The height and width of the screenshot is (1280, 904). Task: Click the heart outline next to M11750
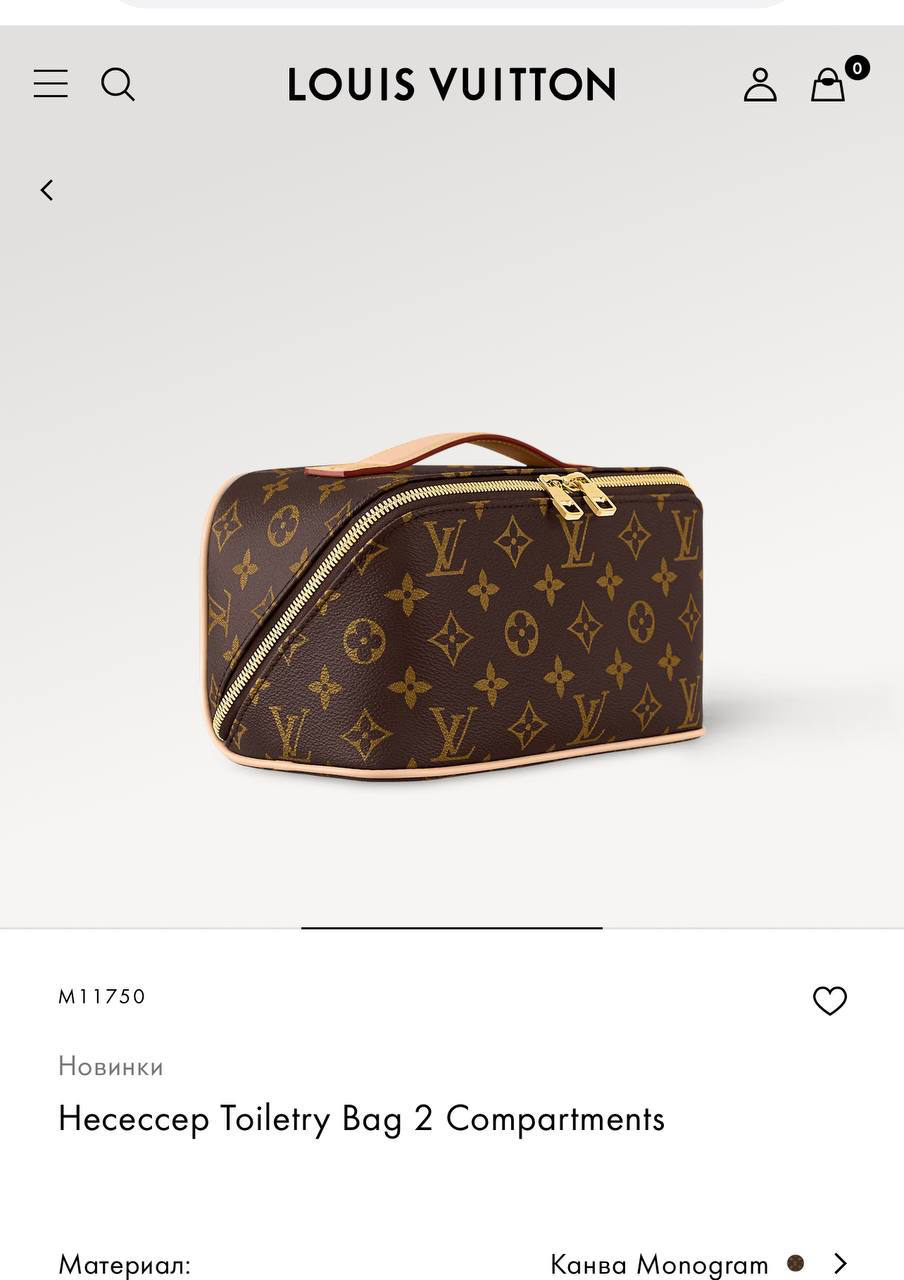[x=830, y=1000]
